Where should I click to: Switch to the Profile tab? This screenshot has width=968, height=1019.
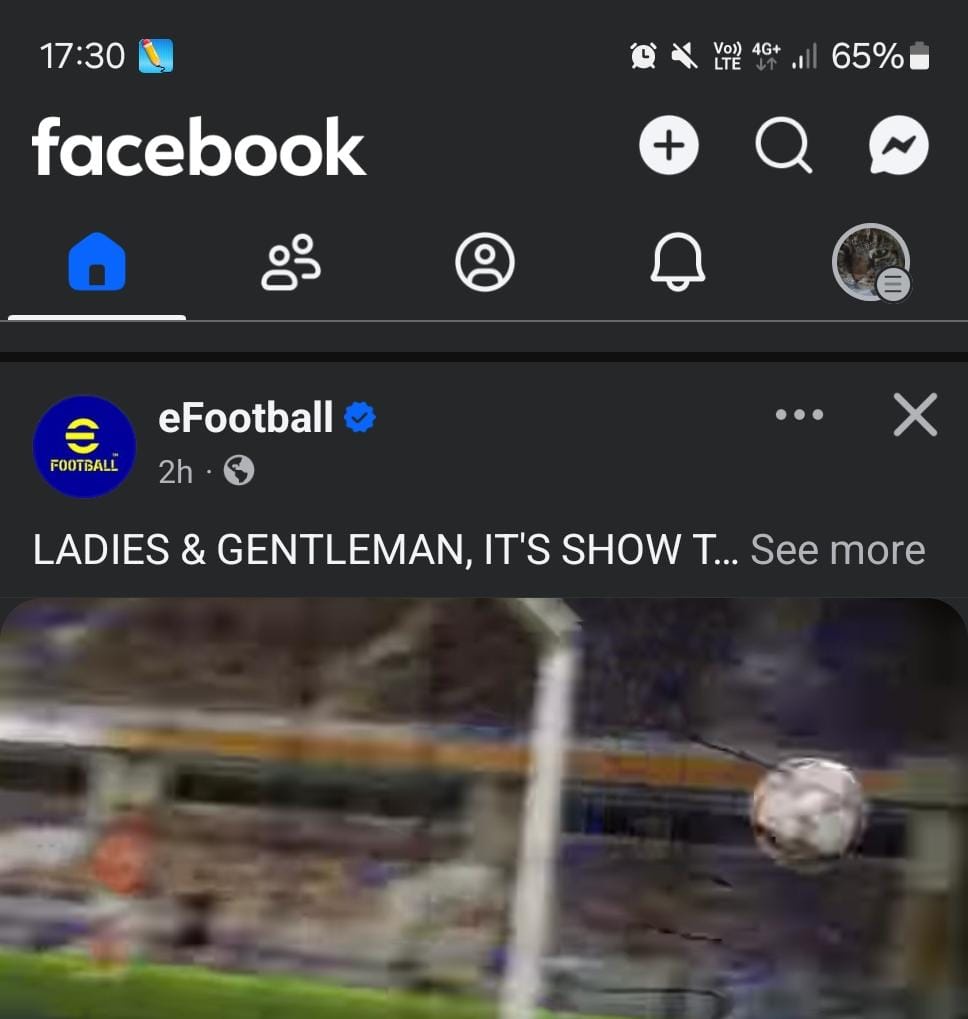(484, 262)
